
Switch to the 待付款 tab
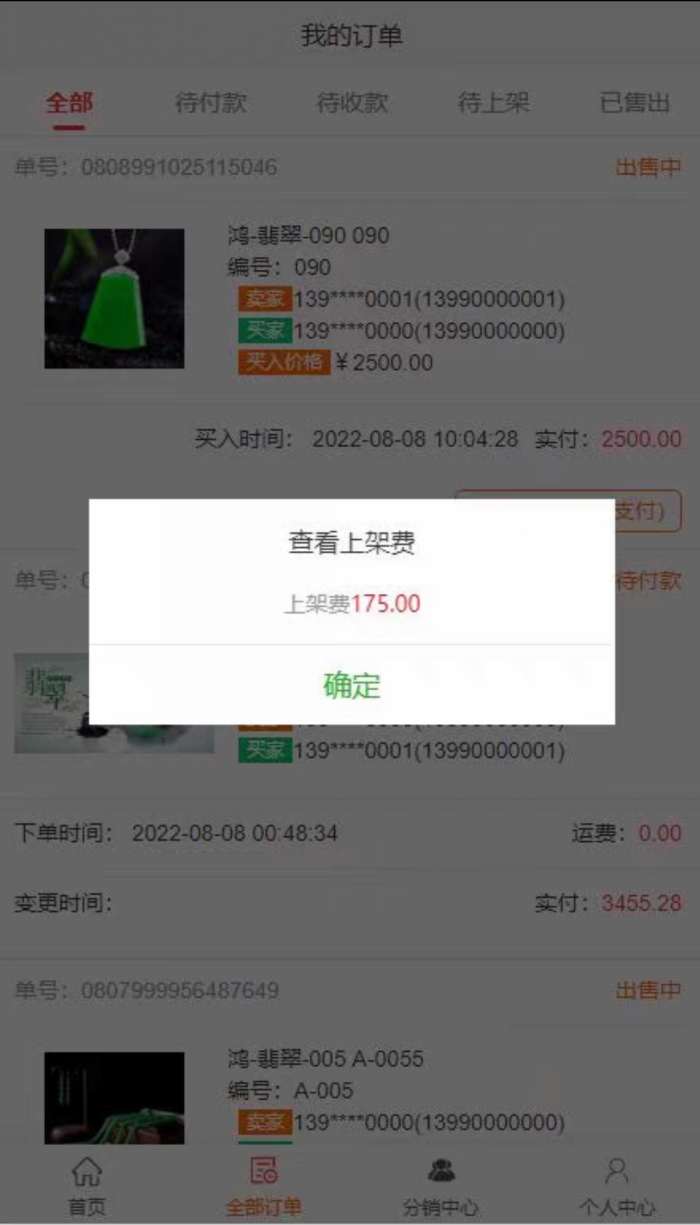pyautogui.click(x=210, y=103)
